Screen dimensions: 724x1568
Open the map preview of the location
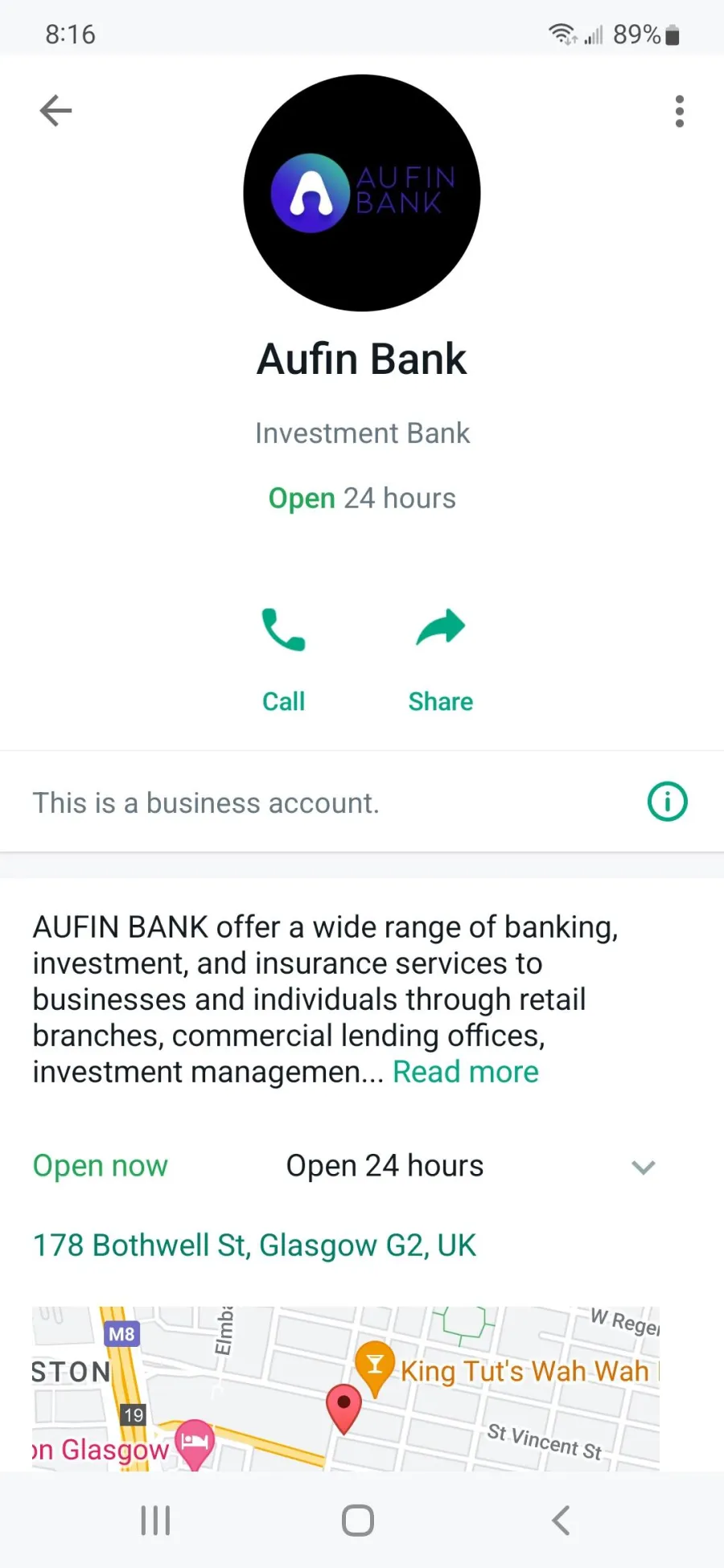(346, 1389)
